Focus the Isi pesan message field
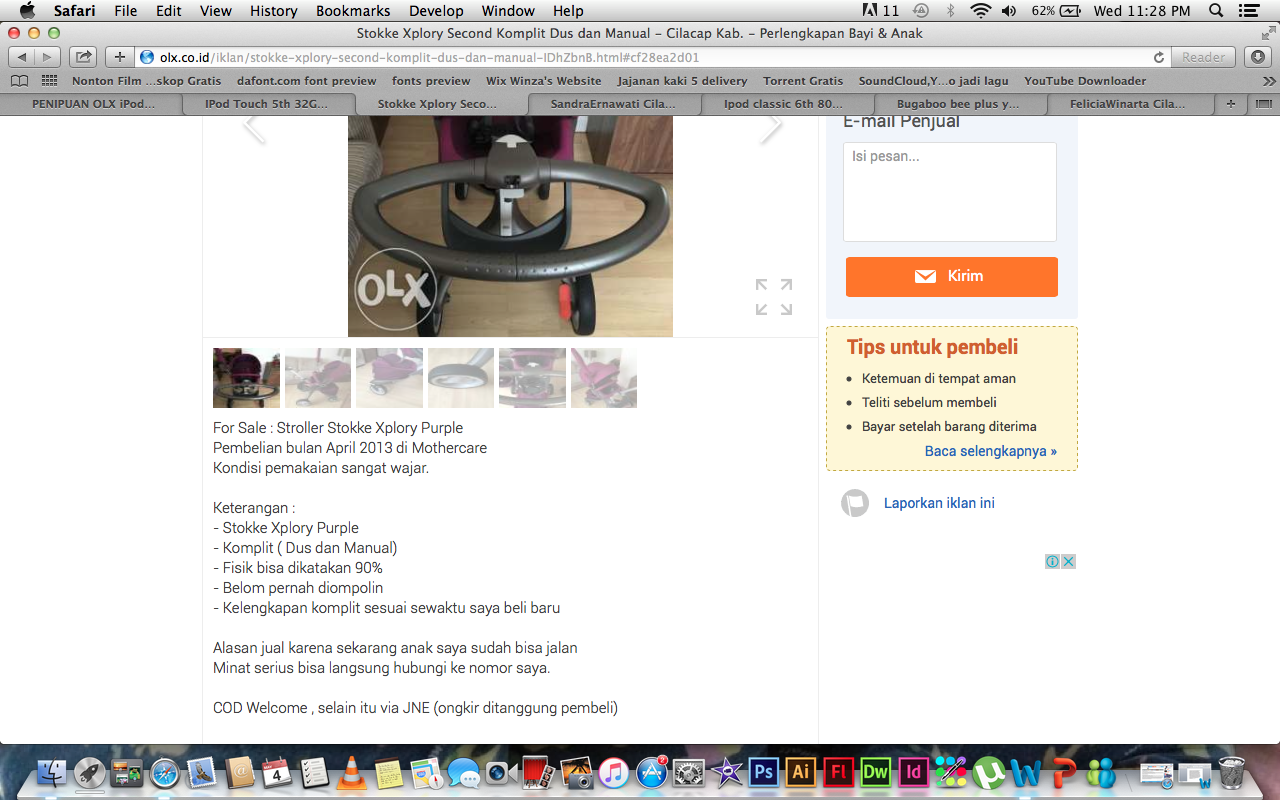The image size is (1280, 800). [949, 192]
